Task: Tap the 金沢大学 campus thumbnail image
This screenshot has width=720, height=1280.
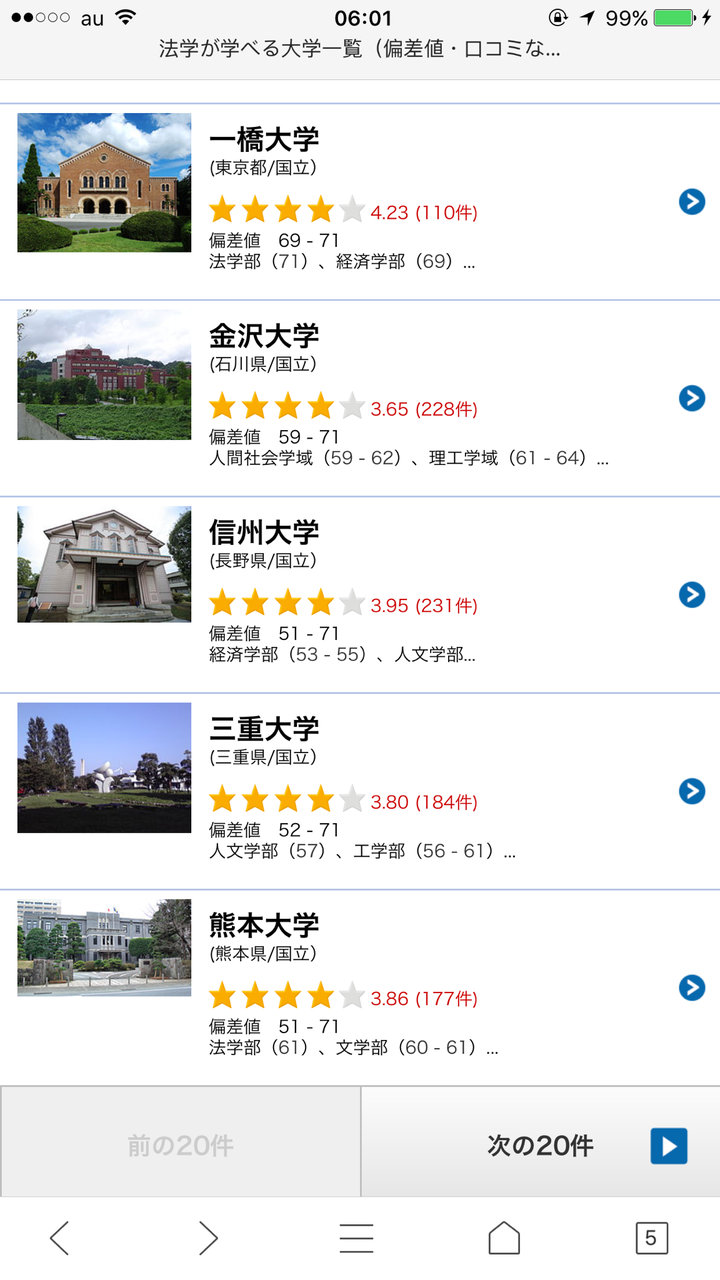Action: [104, 375]
